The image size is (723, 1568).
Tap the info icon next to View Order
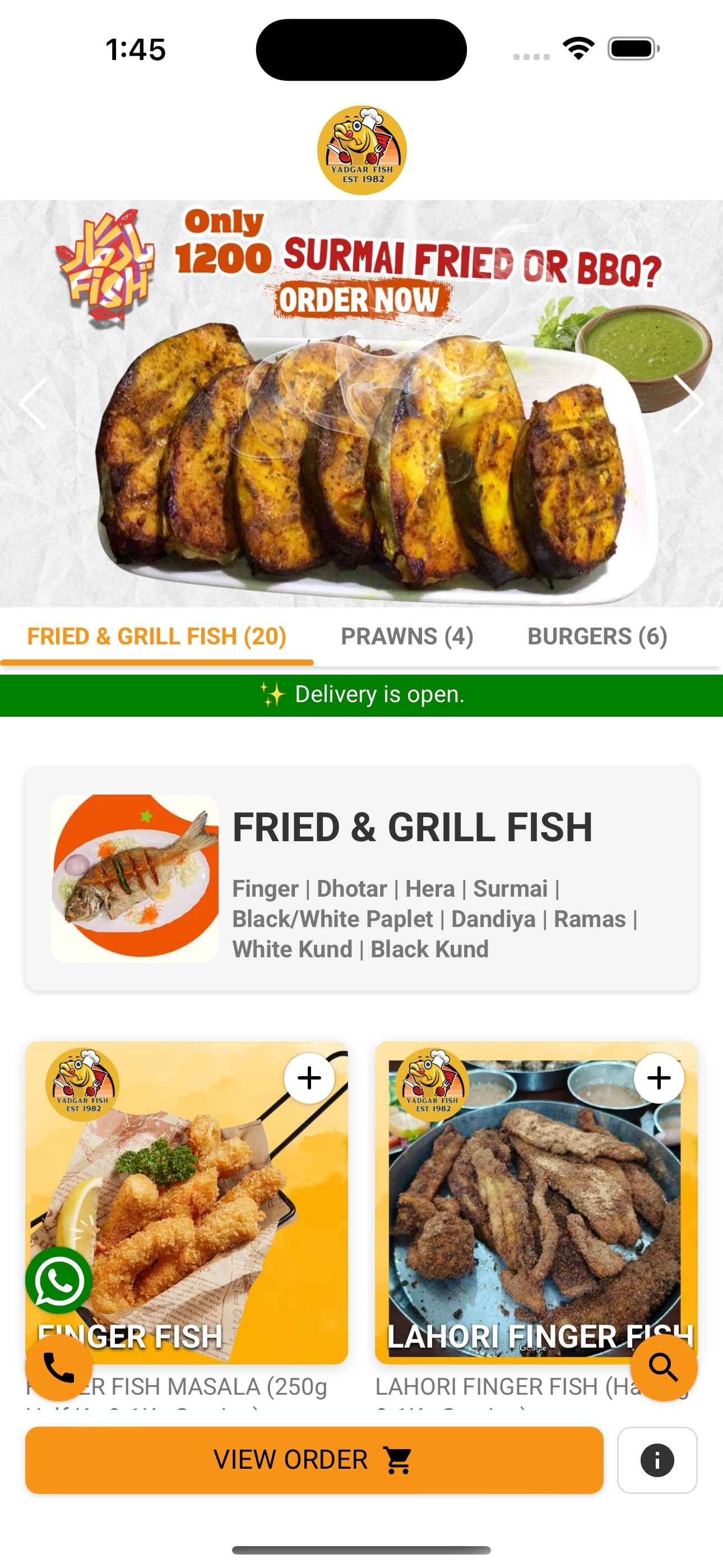657,1460
